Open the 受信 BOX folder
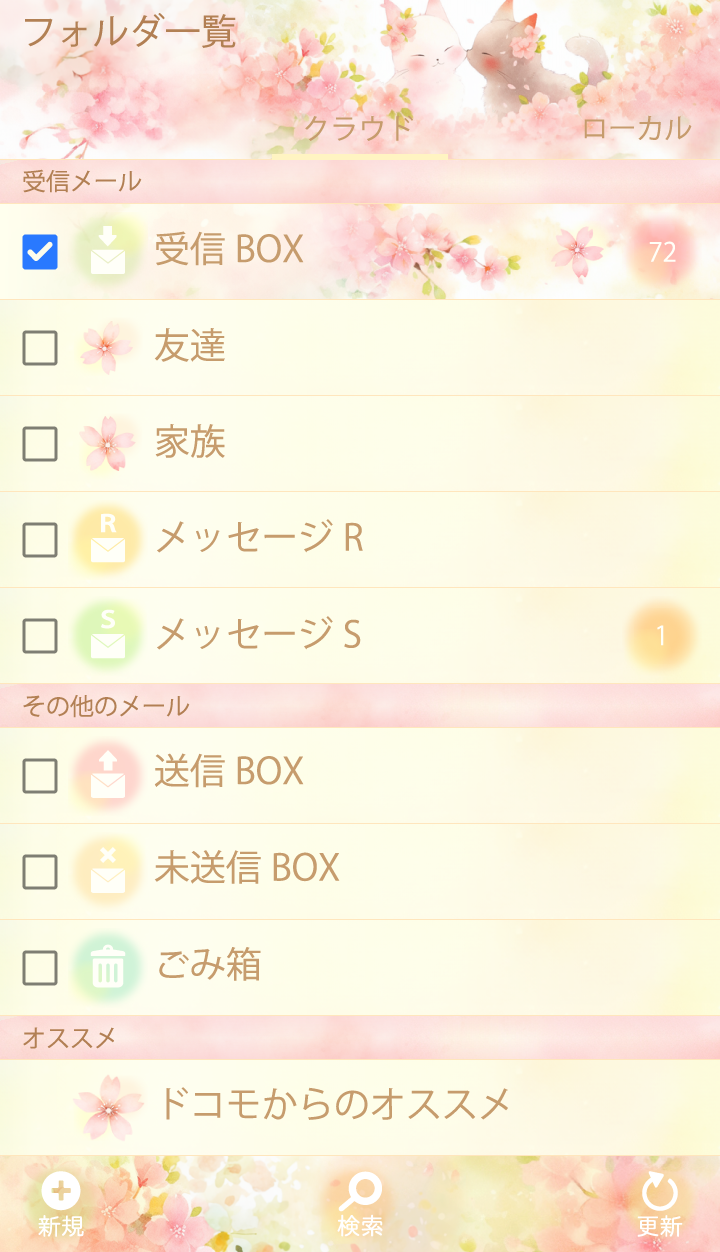This screenshot has height=1252, width=720. tap(230, 250)
